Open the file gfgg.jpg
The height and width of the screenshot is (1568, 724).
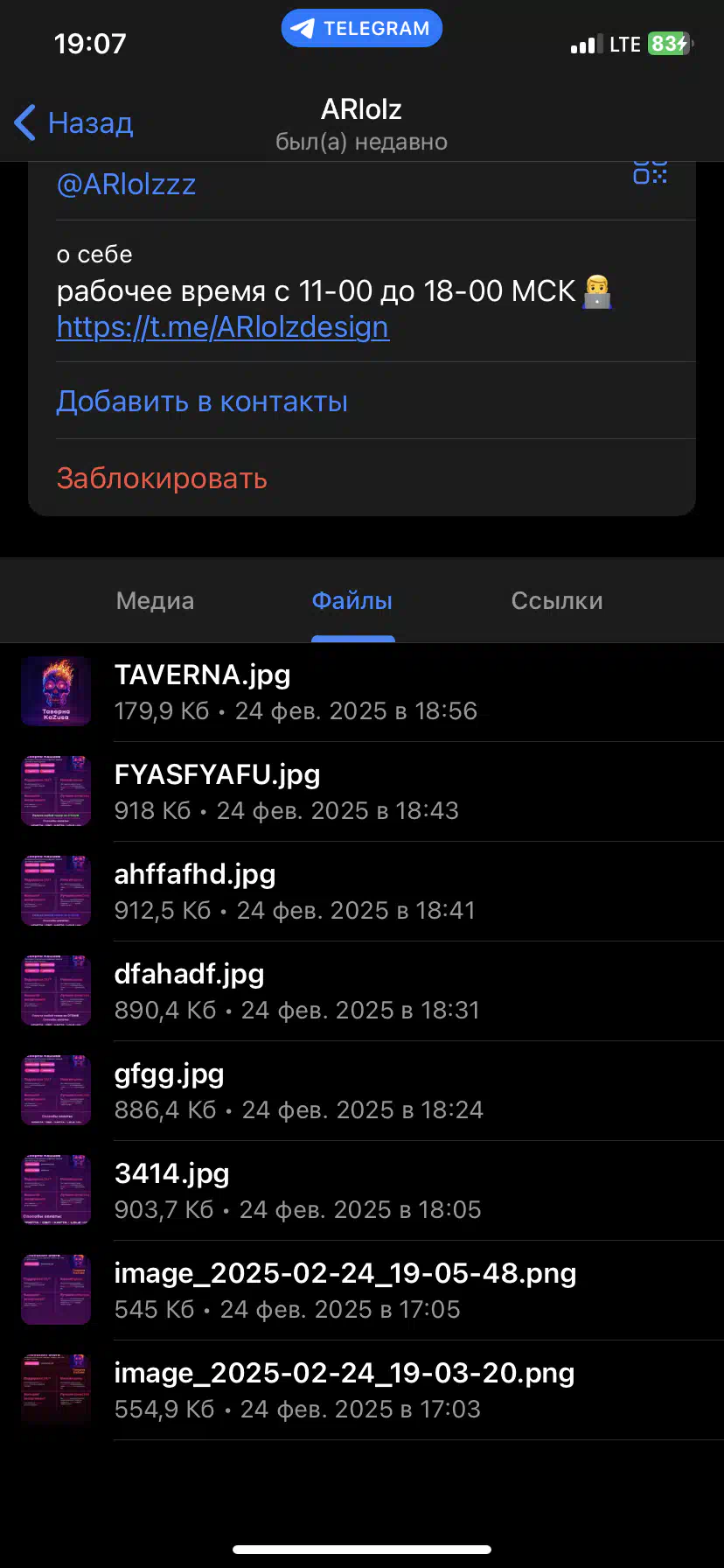pos(170,1090)
